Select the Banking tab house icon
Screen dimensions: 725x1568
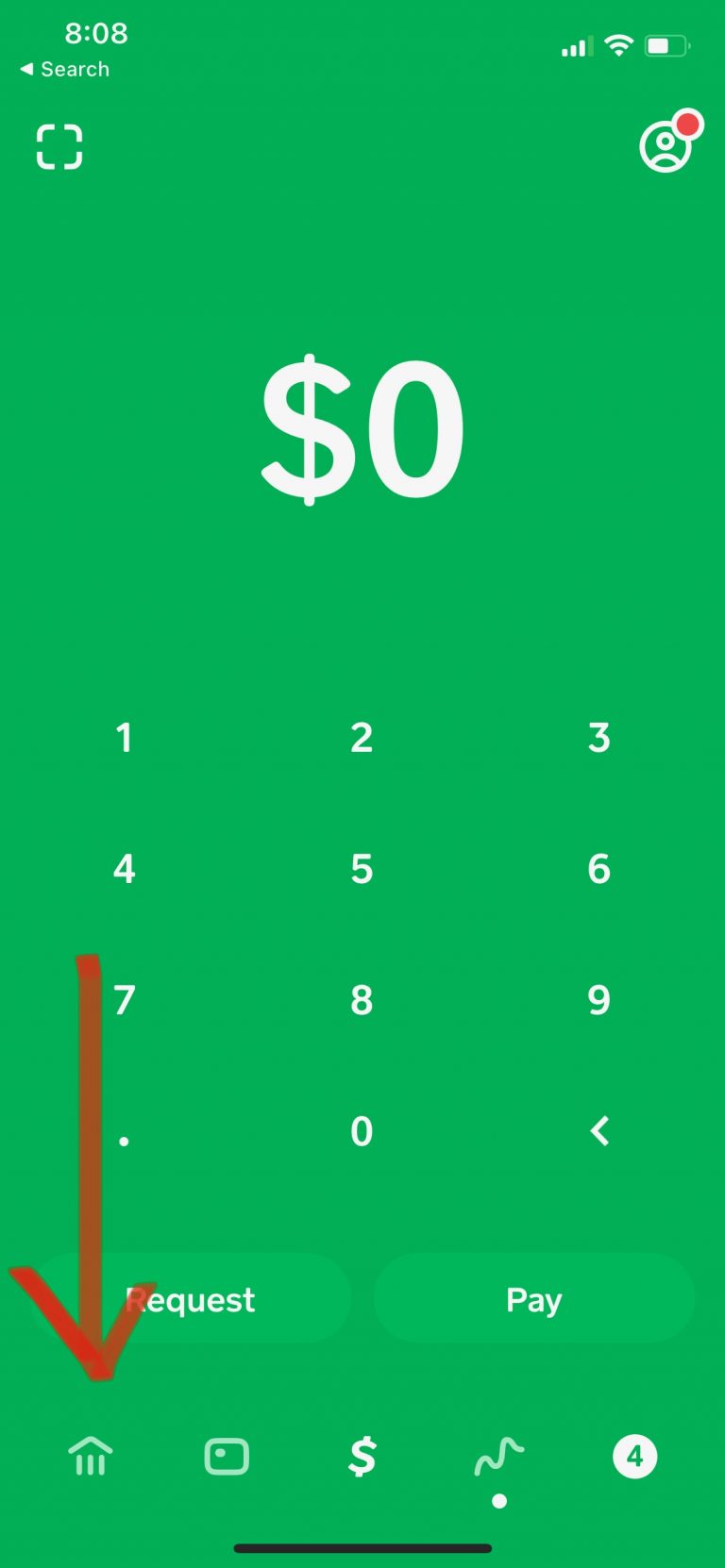(x=91, y=1458)
